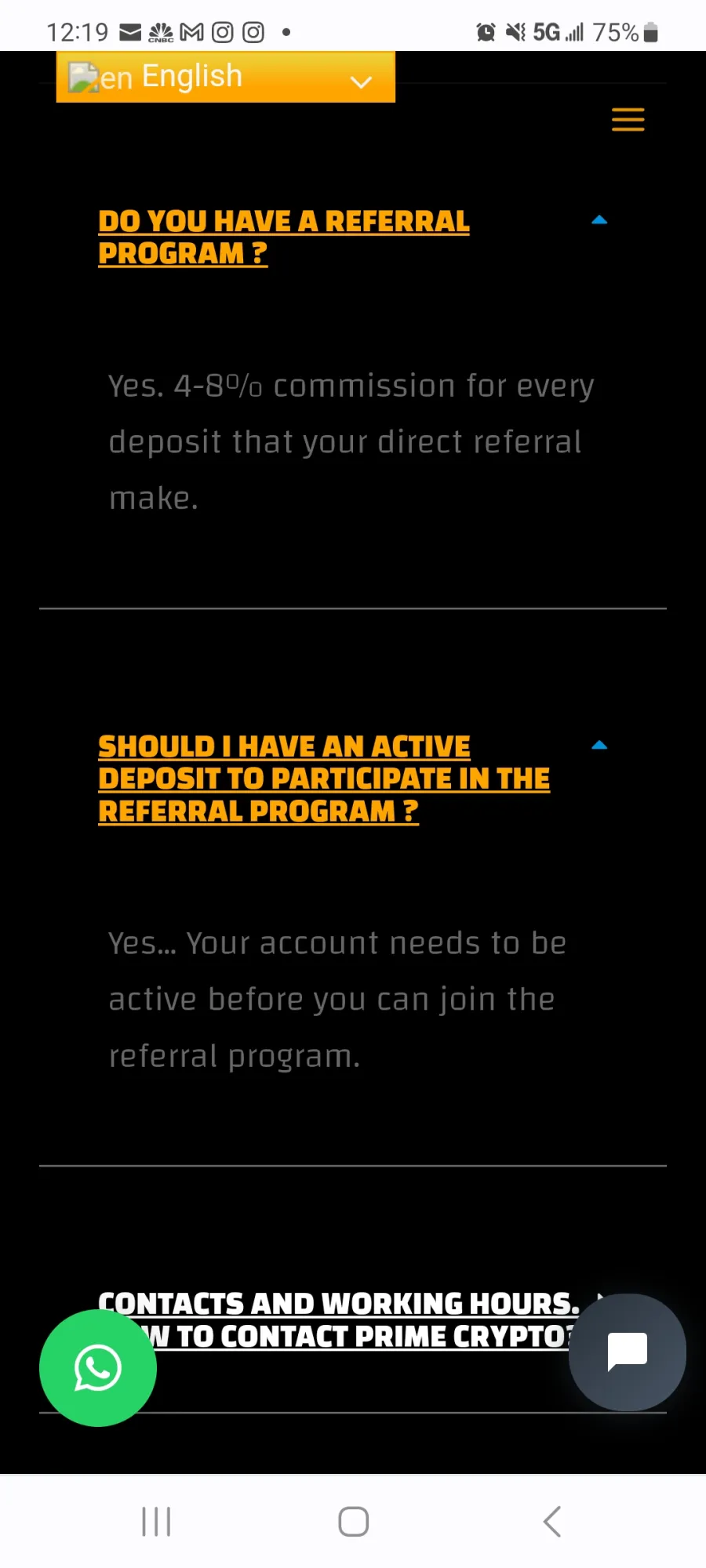This screenshot has width=706, height=1568.
Task: Go back with system back button
Action: 552,1522
